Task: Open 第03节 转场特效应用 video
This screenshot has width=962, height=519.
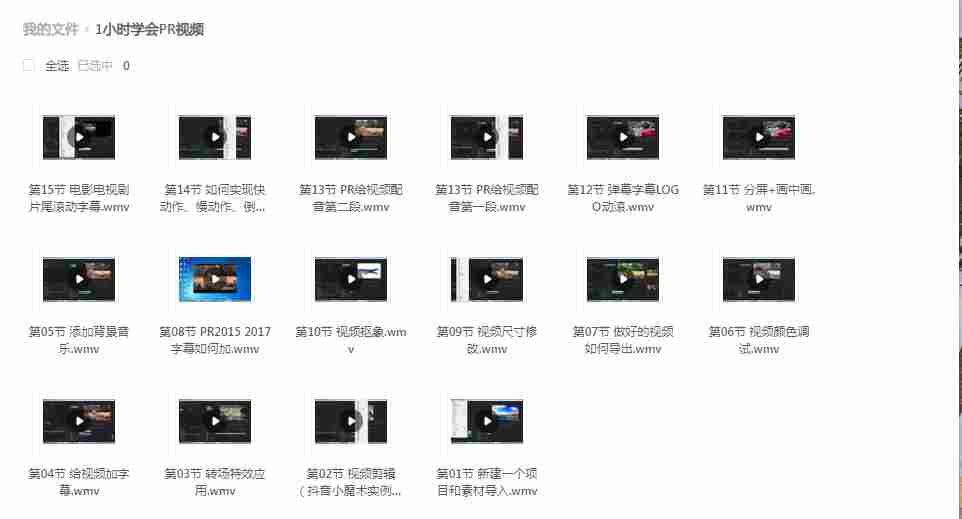Action: [214, 421]
